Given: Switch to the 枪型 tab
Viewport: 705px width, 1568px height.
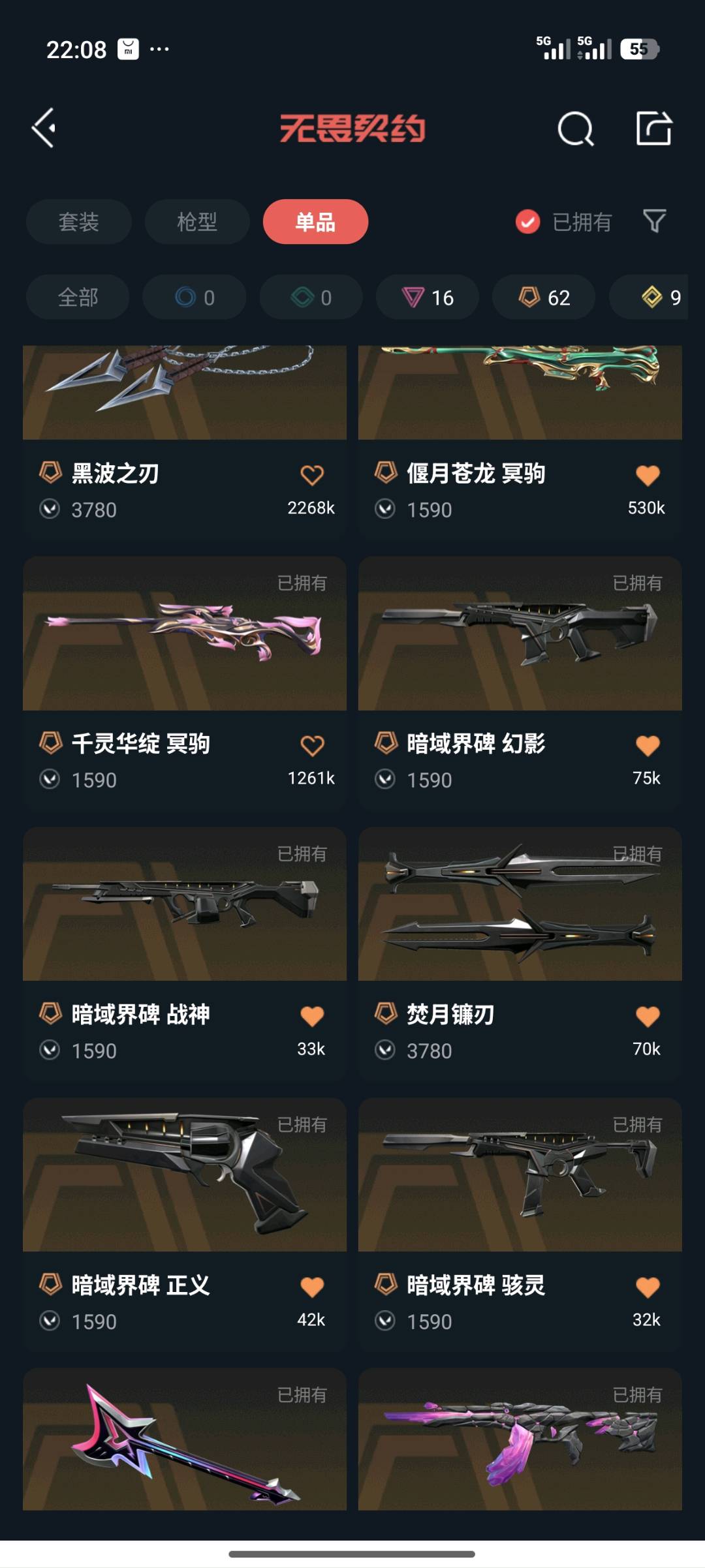Looking at the screenshot, I should tap(197, 222).
